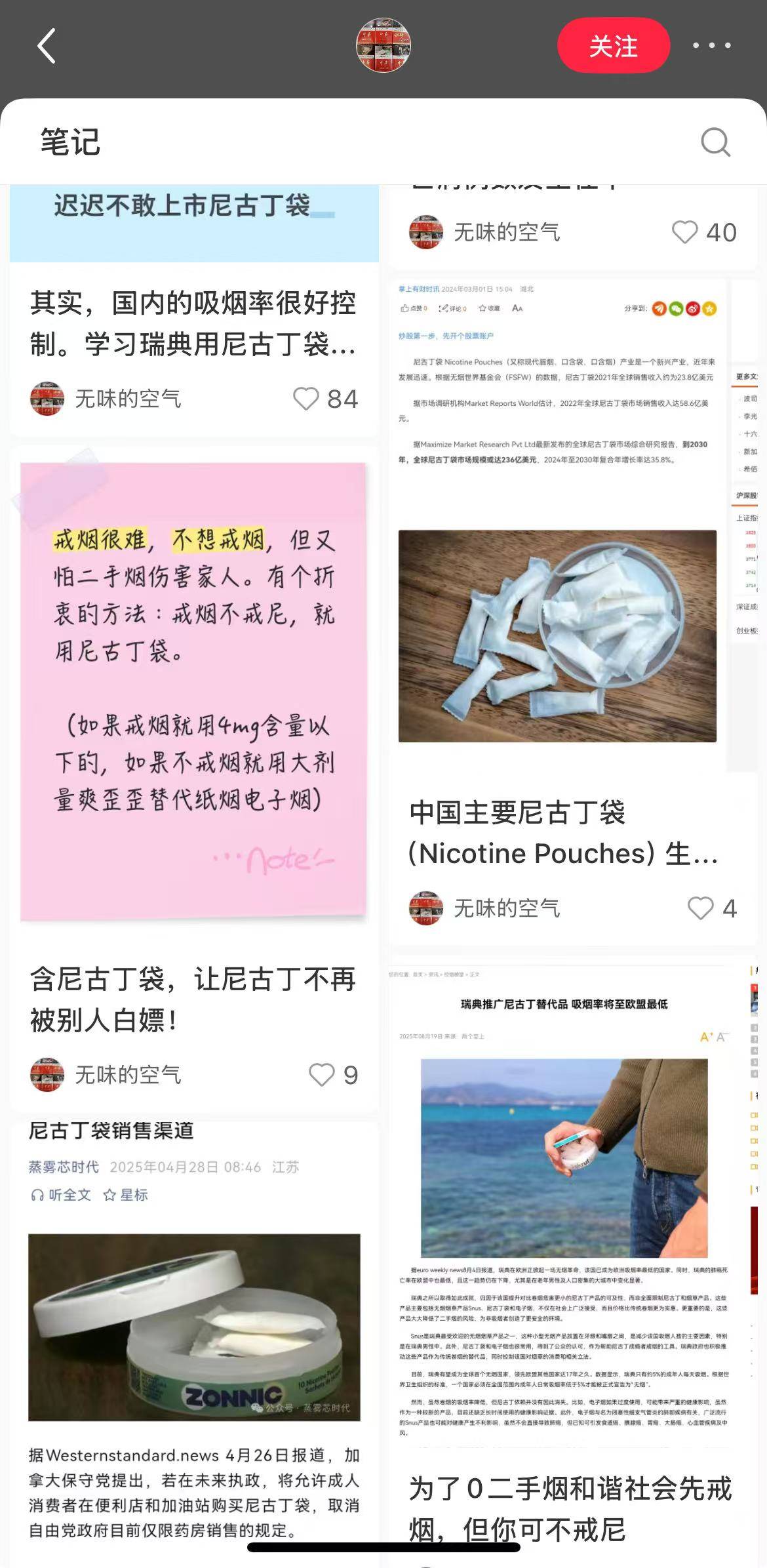This screenshot has height=1568, width=767.
Task: Open the profile avatar in the header
Action: tap(383, 45)
